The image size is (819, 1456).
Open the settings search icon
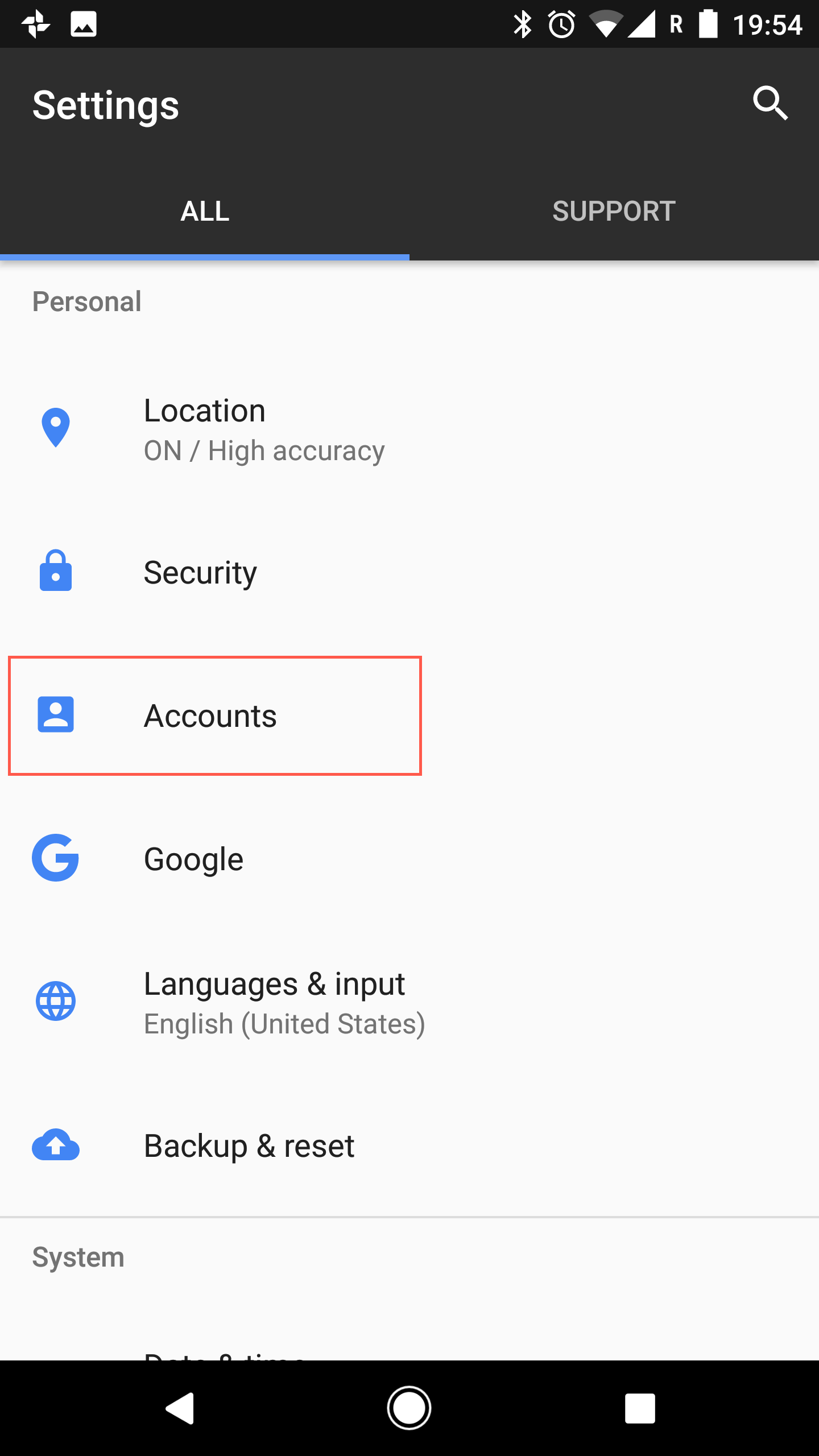(x=770, y=104)
